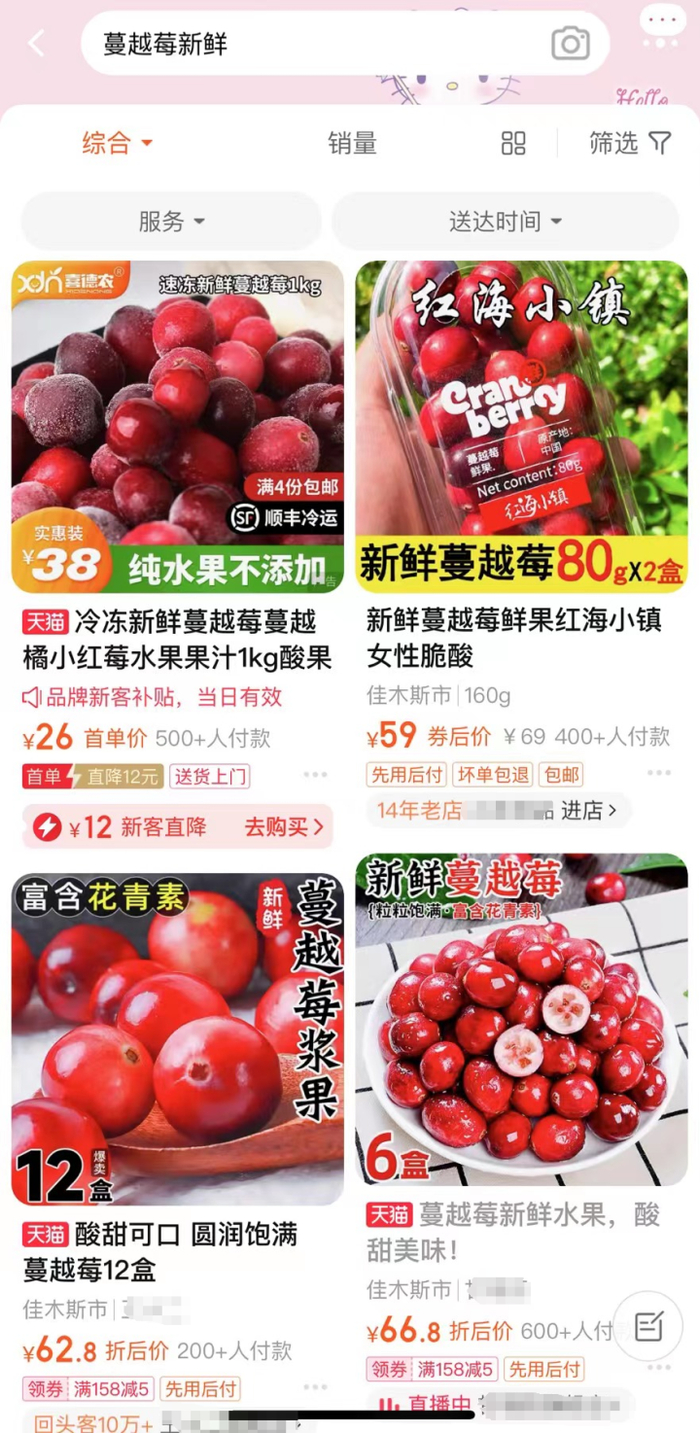Expand the 服务 filter dropdown
This screenshot has height=1433, width=700.
pos(171,221)
